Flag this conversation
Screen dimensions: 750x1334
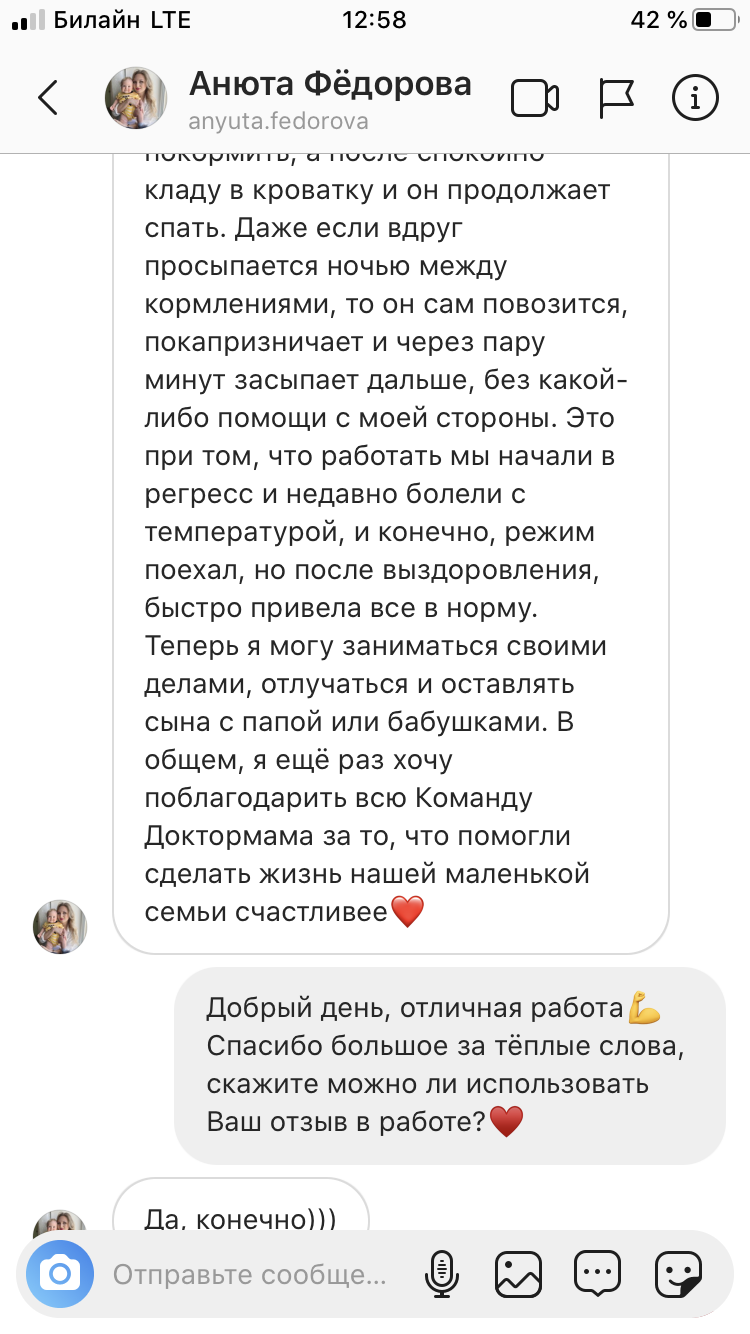tap(616, 98)
